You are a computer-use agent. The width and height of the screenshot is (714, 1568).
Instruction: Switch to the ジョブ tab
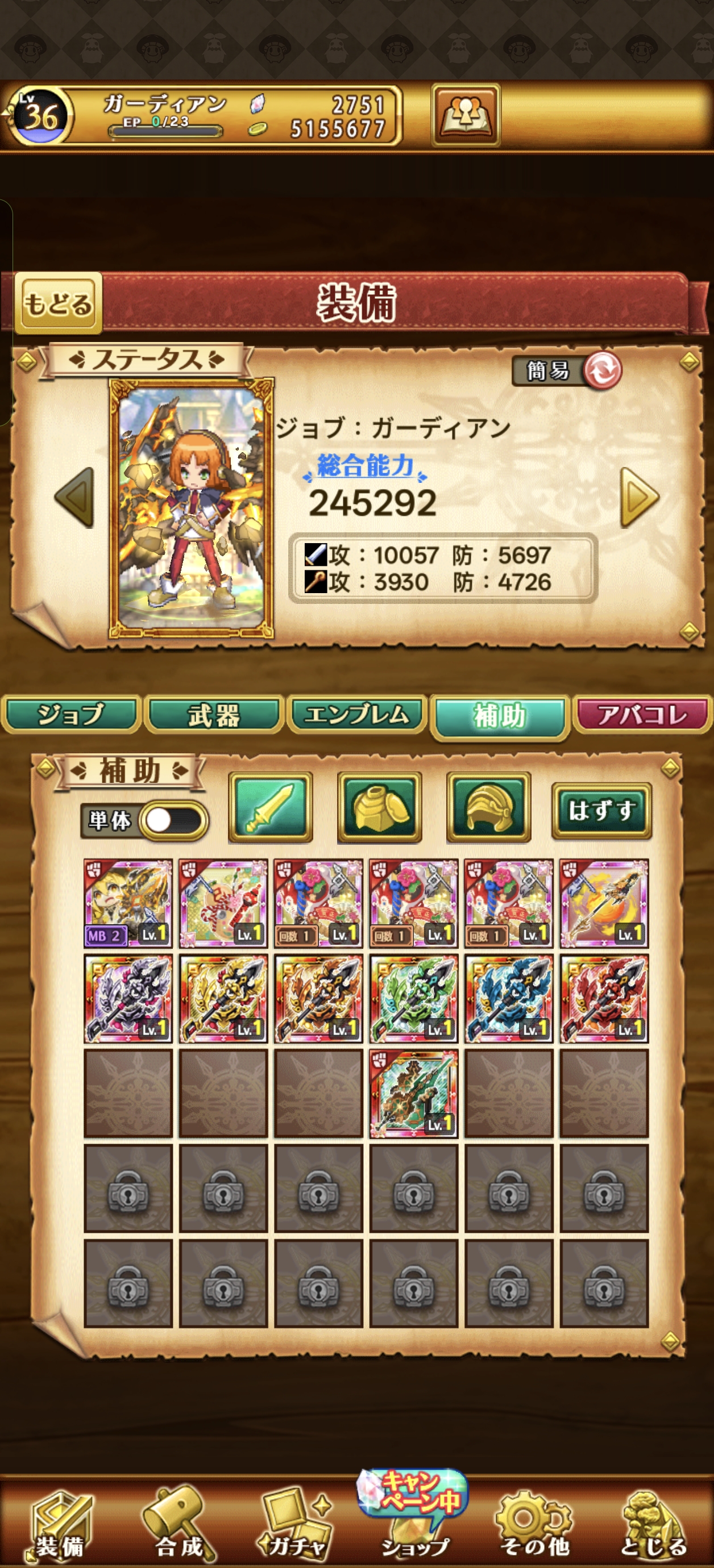71,715
